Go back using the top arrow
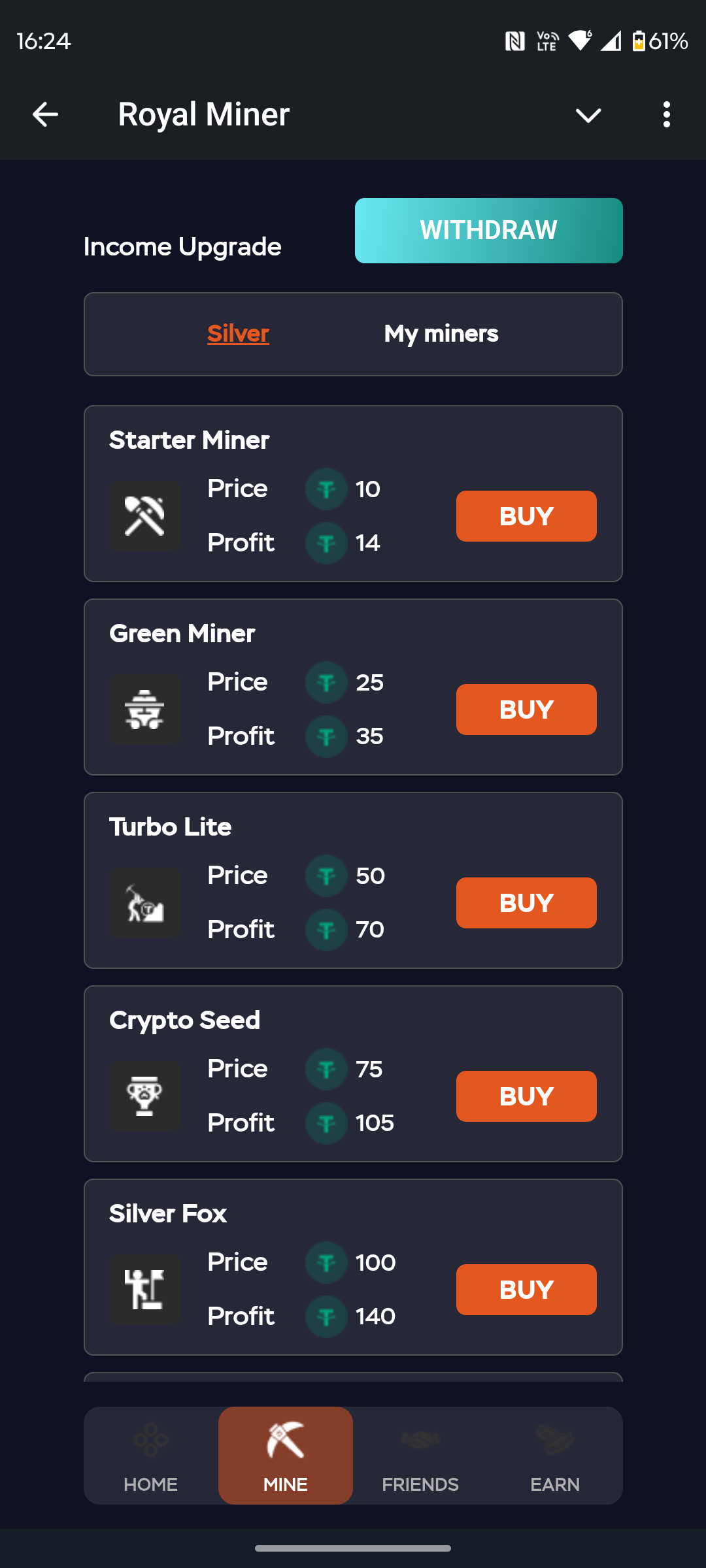The width and height of the screenshot is (706, 1568). tap(45, 114)
